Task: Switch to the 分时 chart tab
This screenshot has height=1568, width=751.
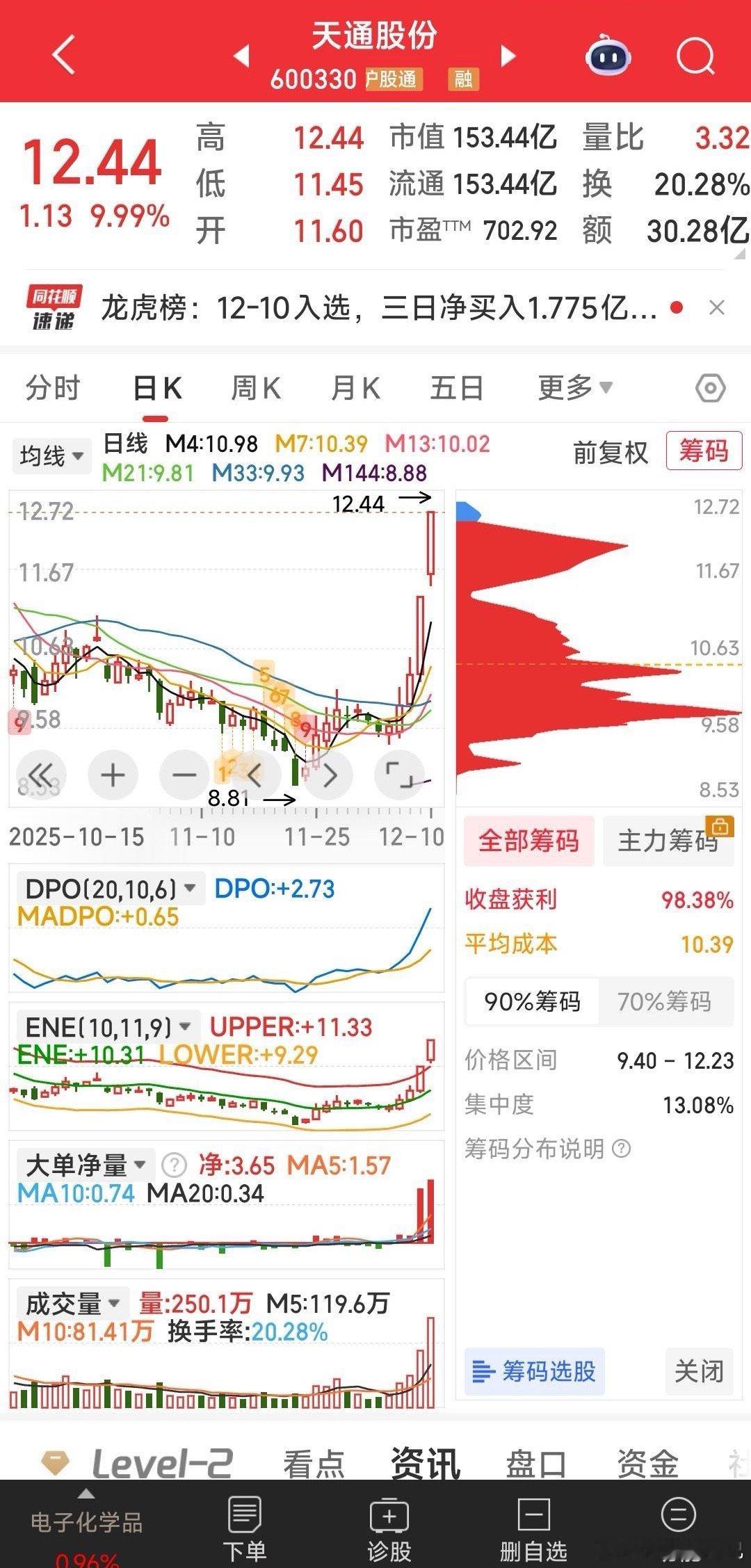Action: pos(54,387)
